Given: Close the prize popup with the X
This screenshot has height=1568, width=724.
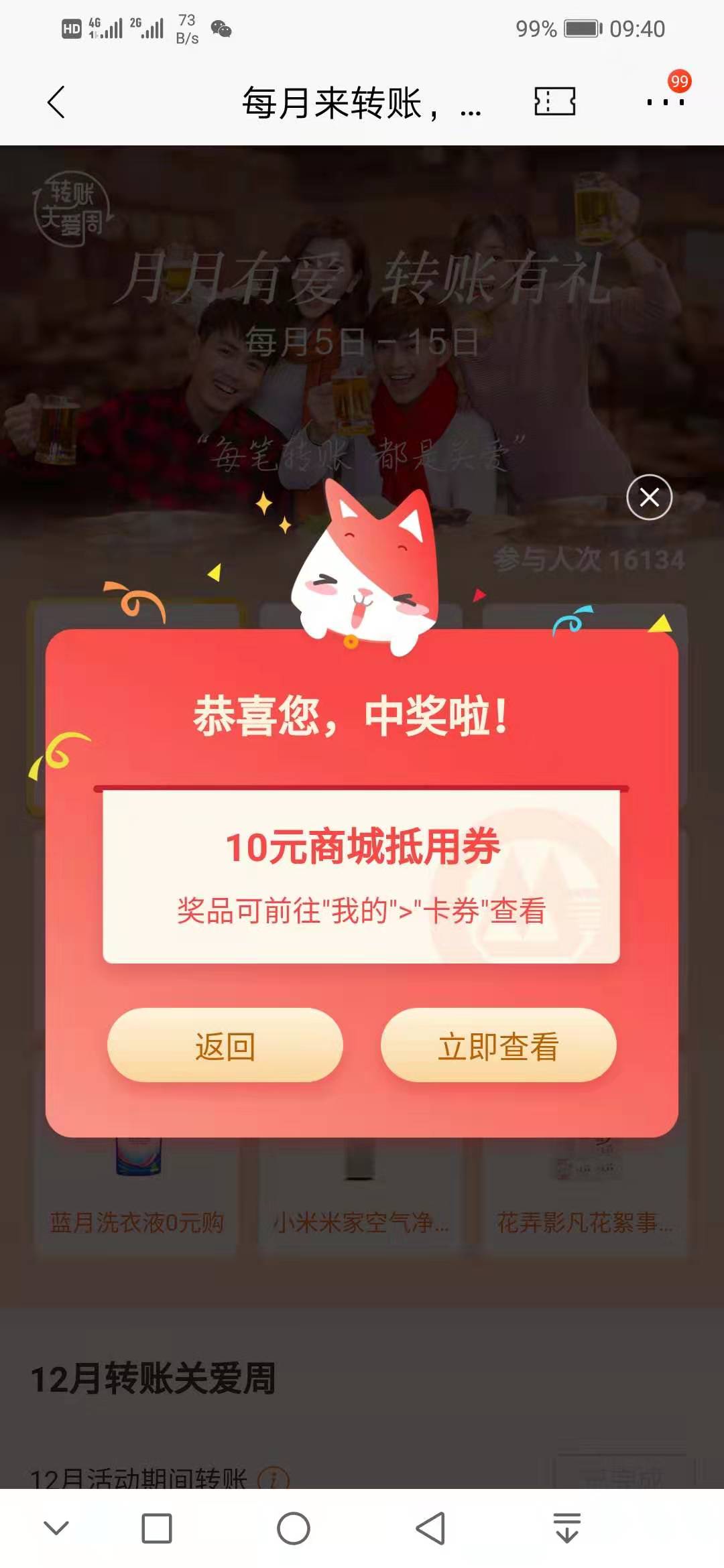Looking at the screenshot, I should (x=649, y=497).
